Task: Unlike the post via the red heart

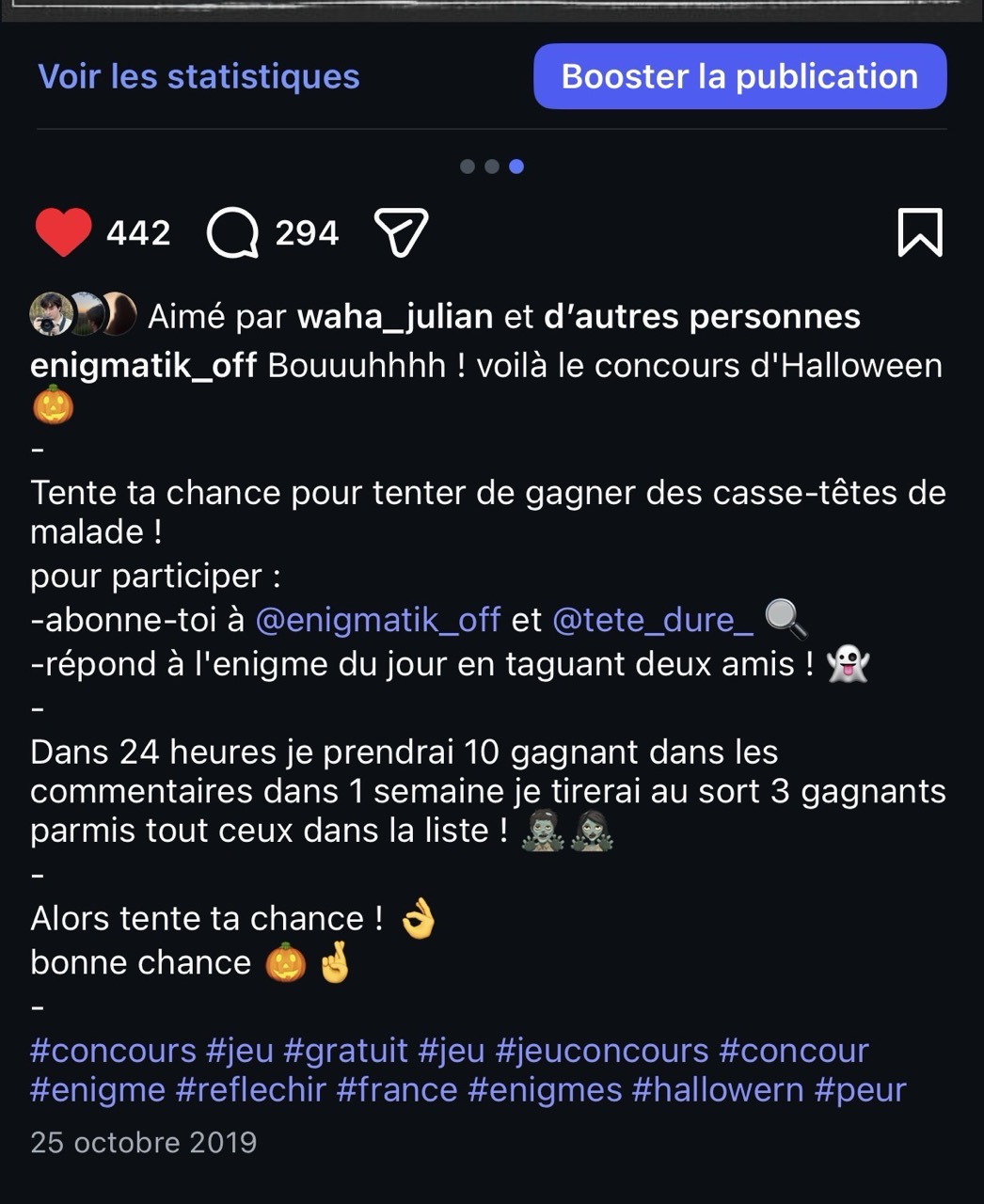Action: 63,232
